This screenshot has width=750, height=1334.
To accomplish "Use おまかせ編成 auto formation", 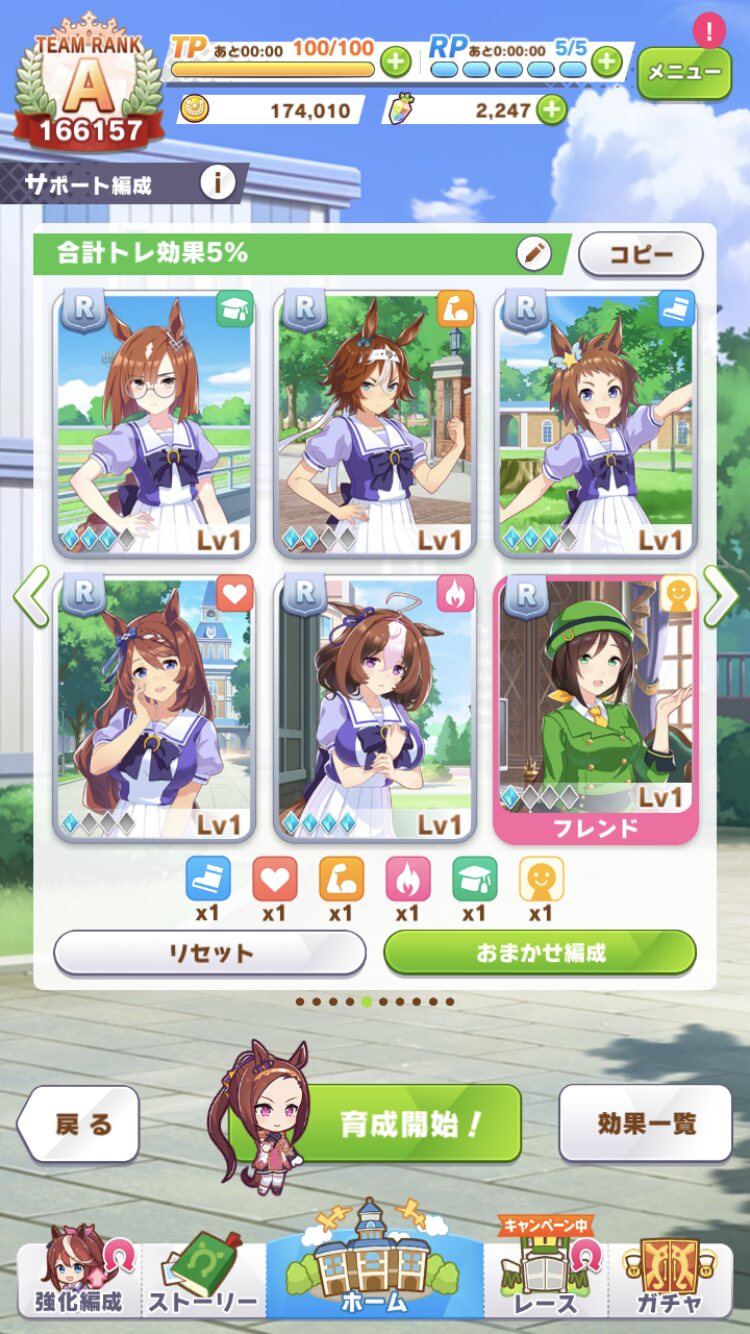I will (540, 952).
